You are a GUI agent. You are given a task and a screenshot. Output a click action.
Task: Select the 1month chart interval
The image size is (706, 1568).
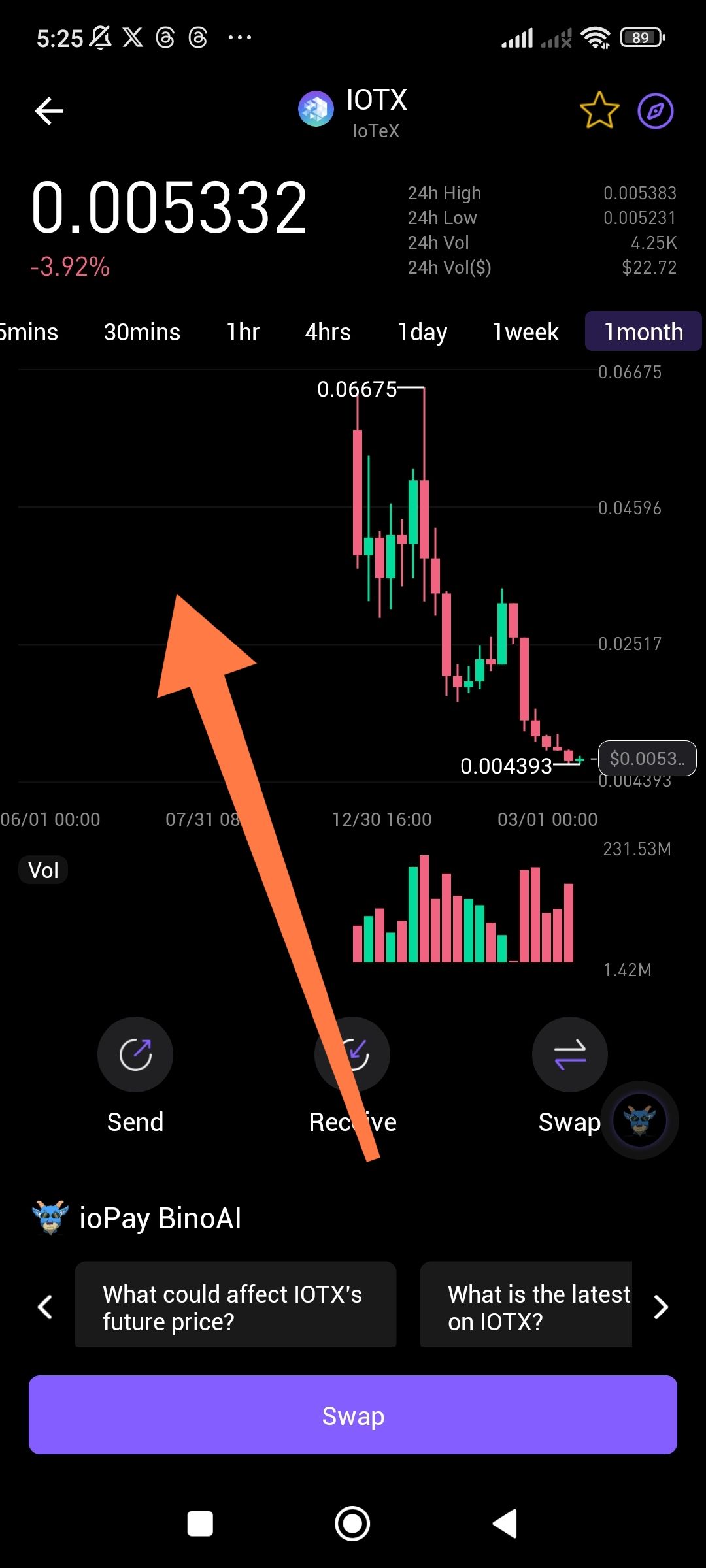tap(643, 331)
